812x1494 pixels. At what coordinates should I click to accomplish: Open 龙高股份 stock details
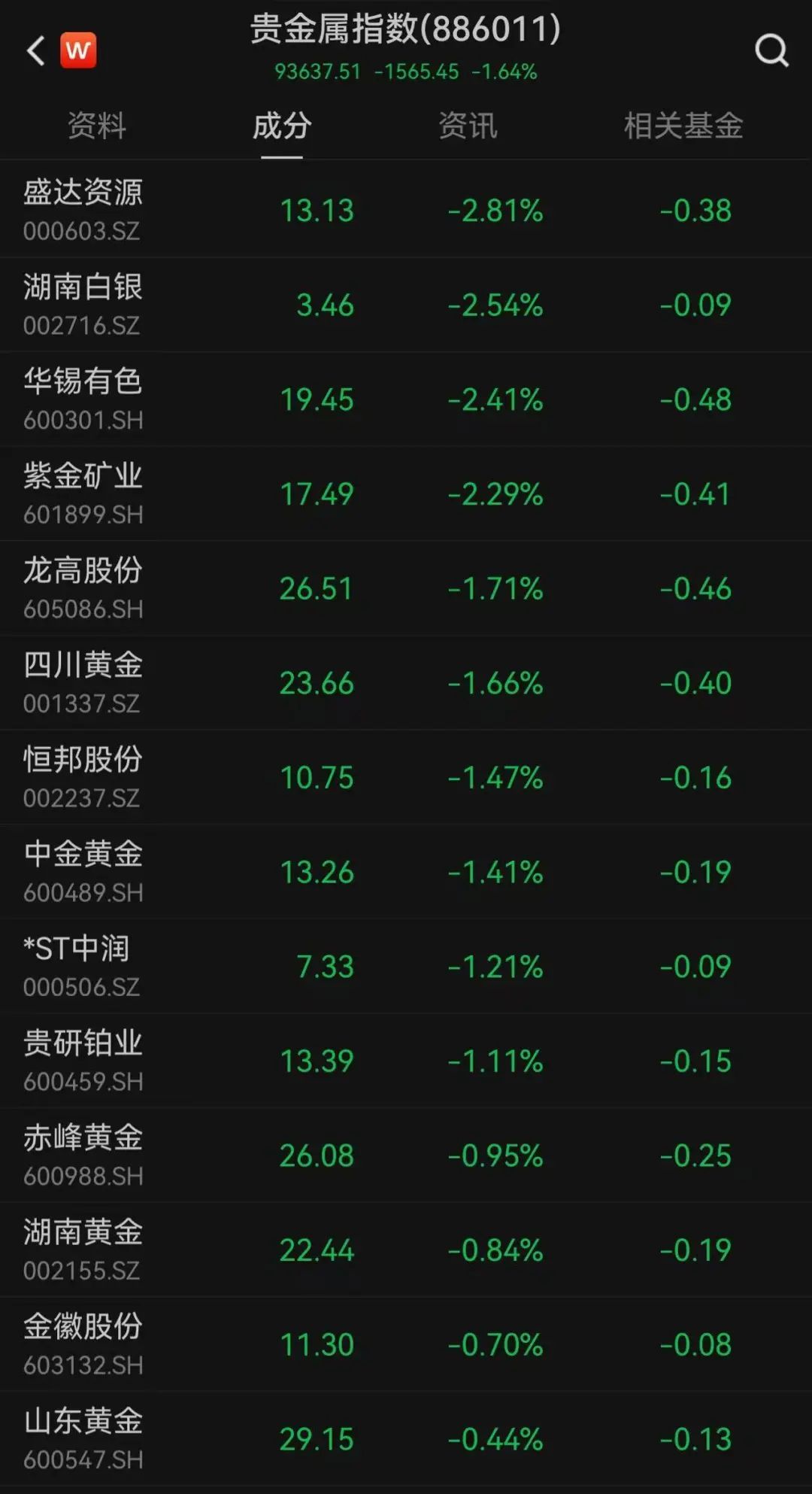(83, 588)
